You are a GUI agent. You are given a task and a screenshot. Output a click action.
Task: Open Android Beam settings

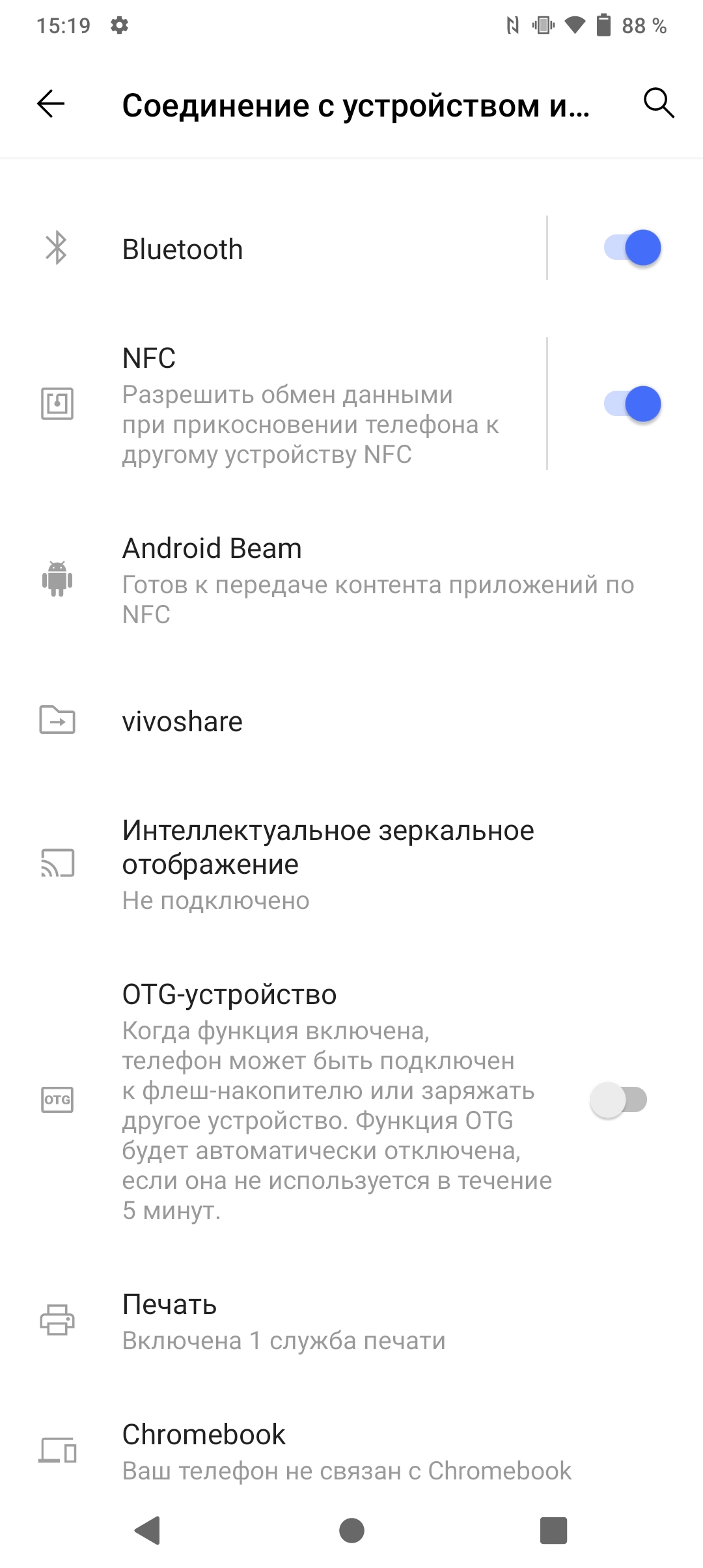351,580
